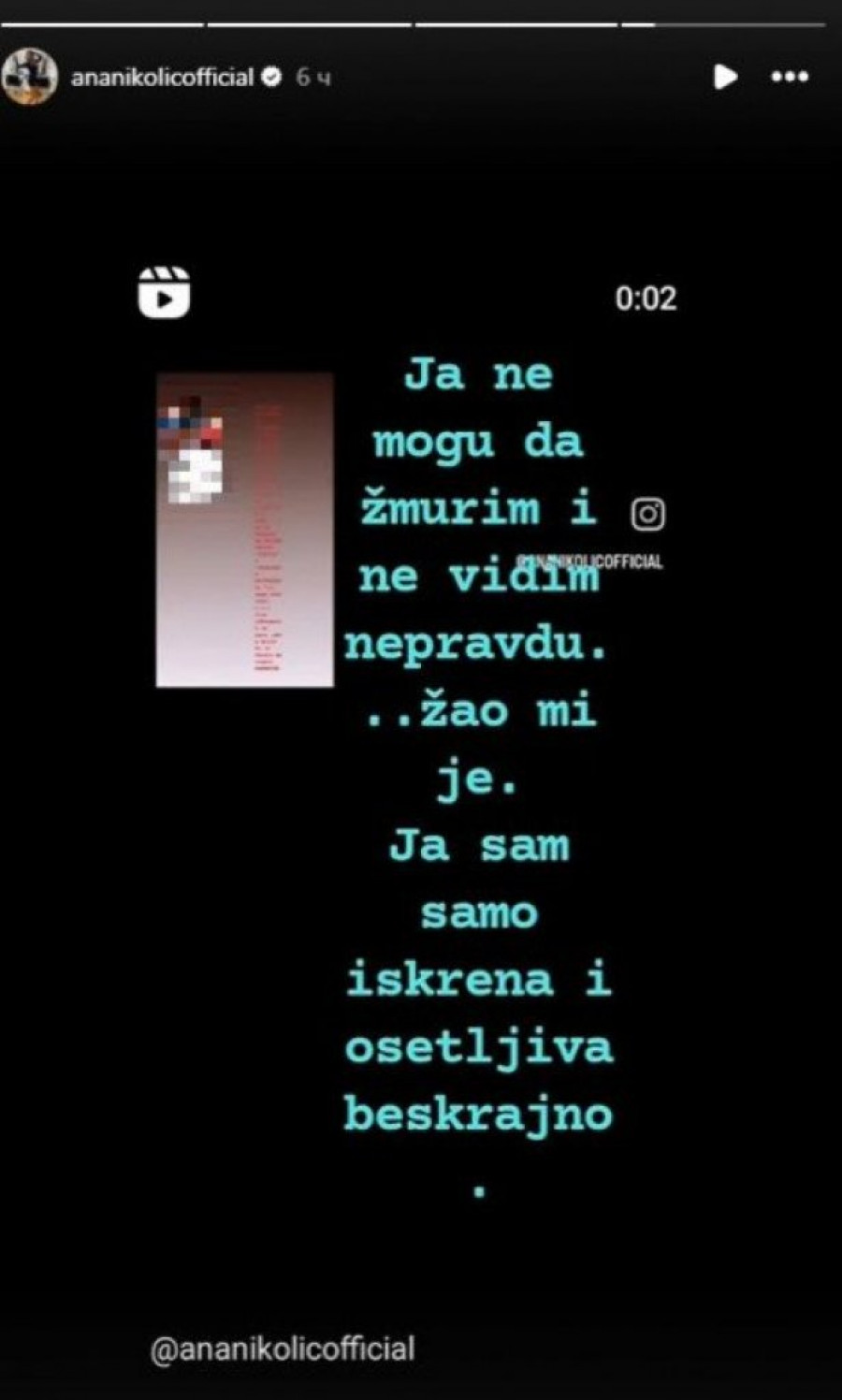Screen dimensions: 842x1400
Task: Resume story playback with play button
Action: [x=725, y=77]
